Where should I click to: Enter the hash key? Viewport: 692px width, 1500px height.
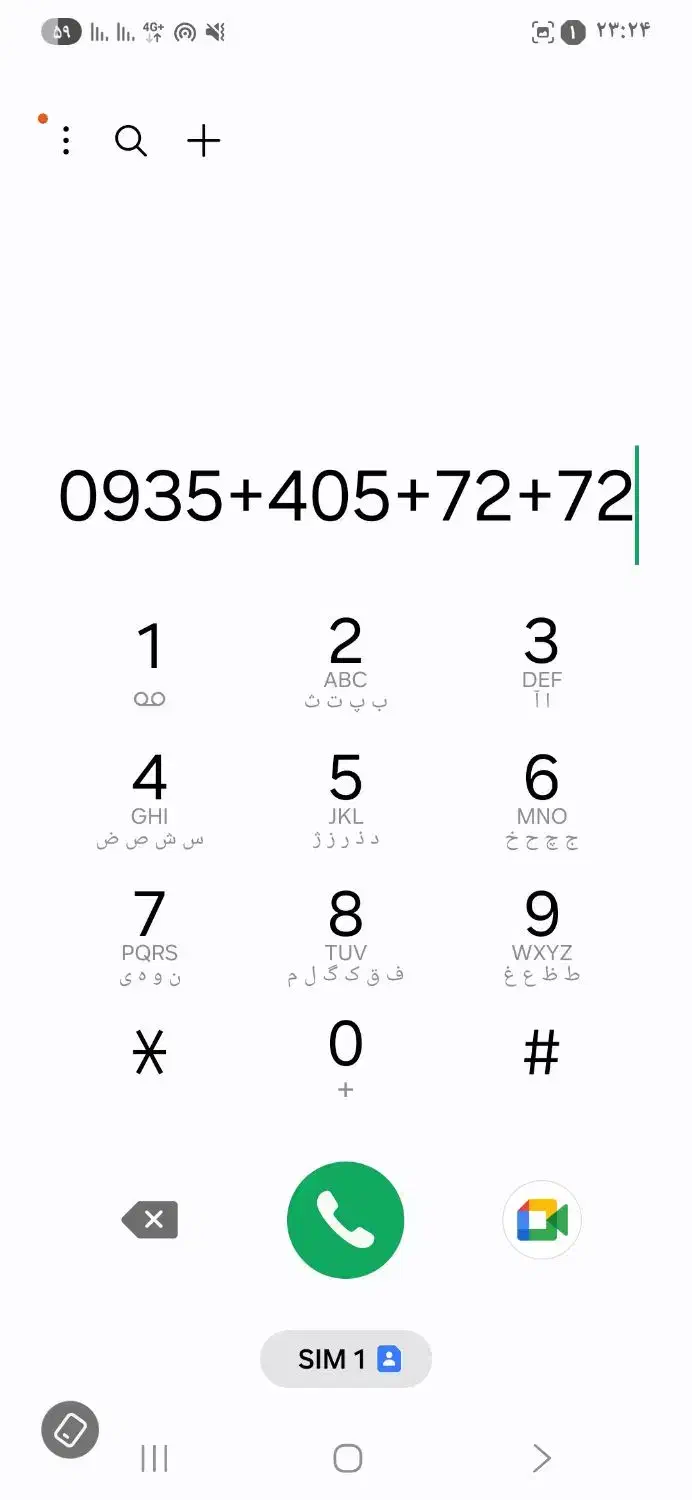click(x=541, y=1053)
